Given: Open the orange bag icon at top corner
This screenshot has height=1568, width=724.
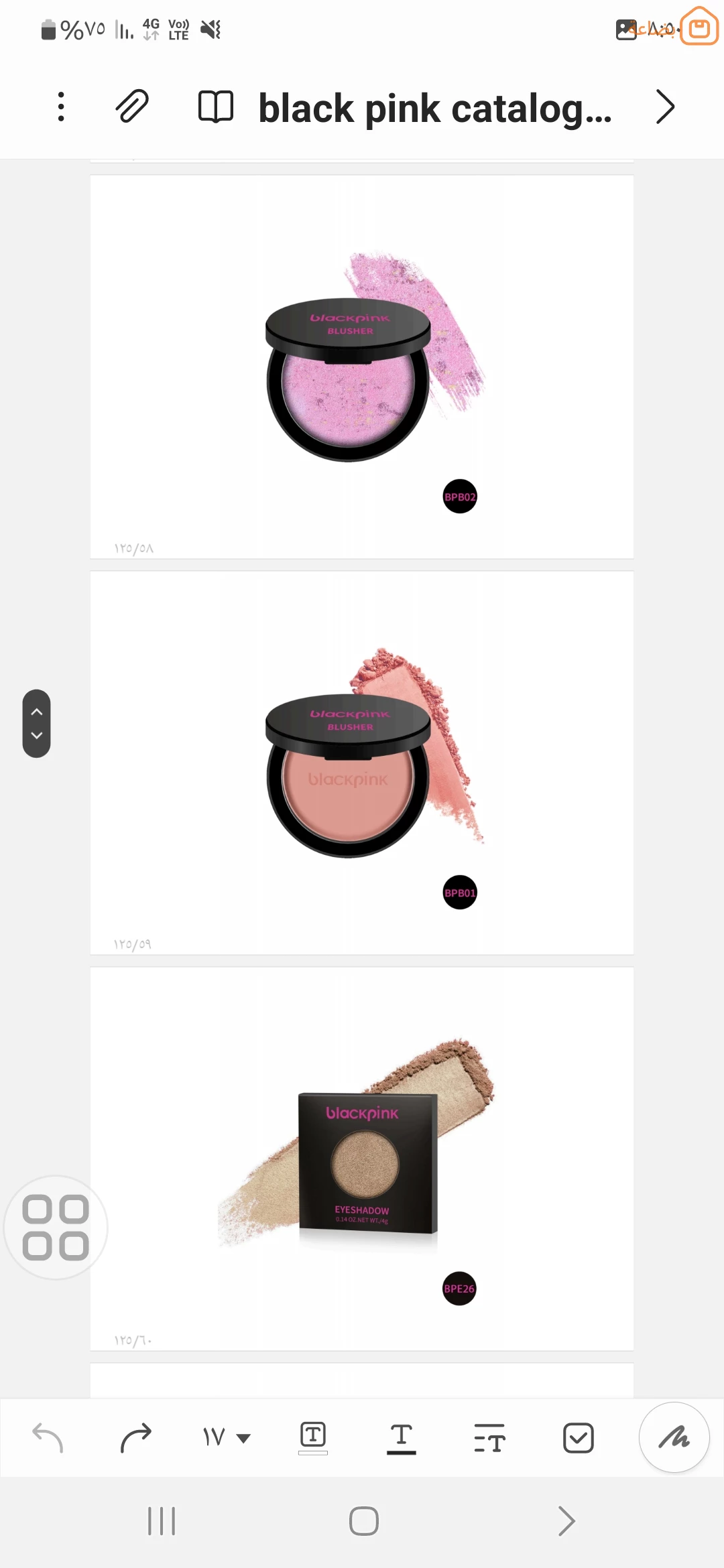Looking at the screenshot, I should coord(699,27).
